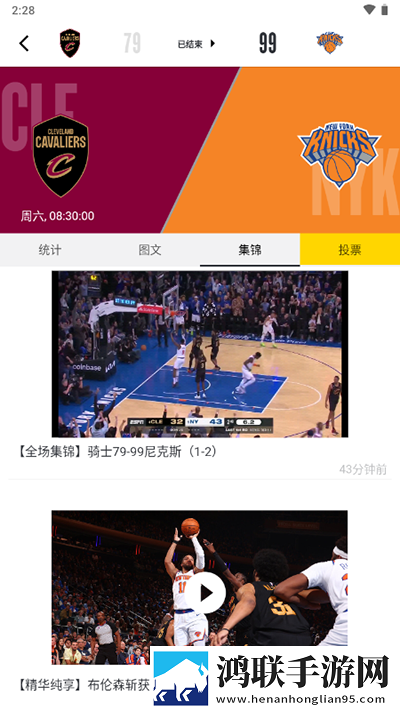Go back using the top-left arrow
Viewport: 400px width, 711px height.
click(x=24, y=44)
